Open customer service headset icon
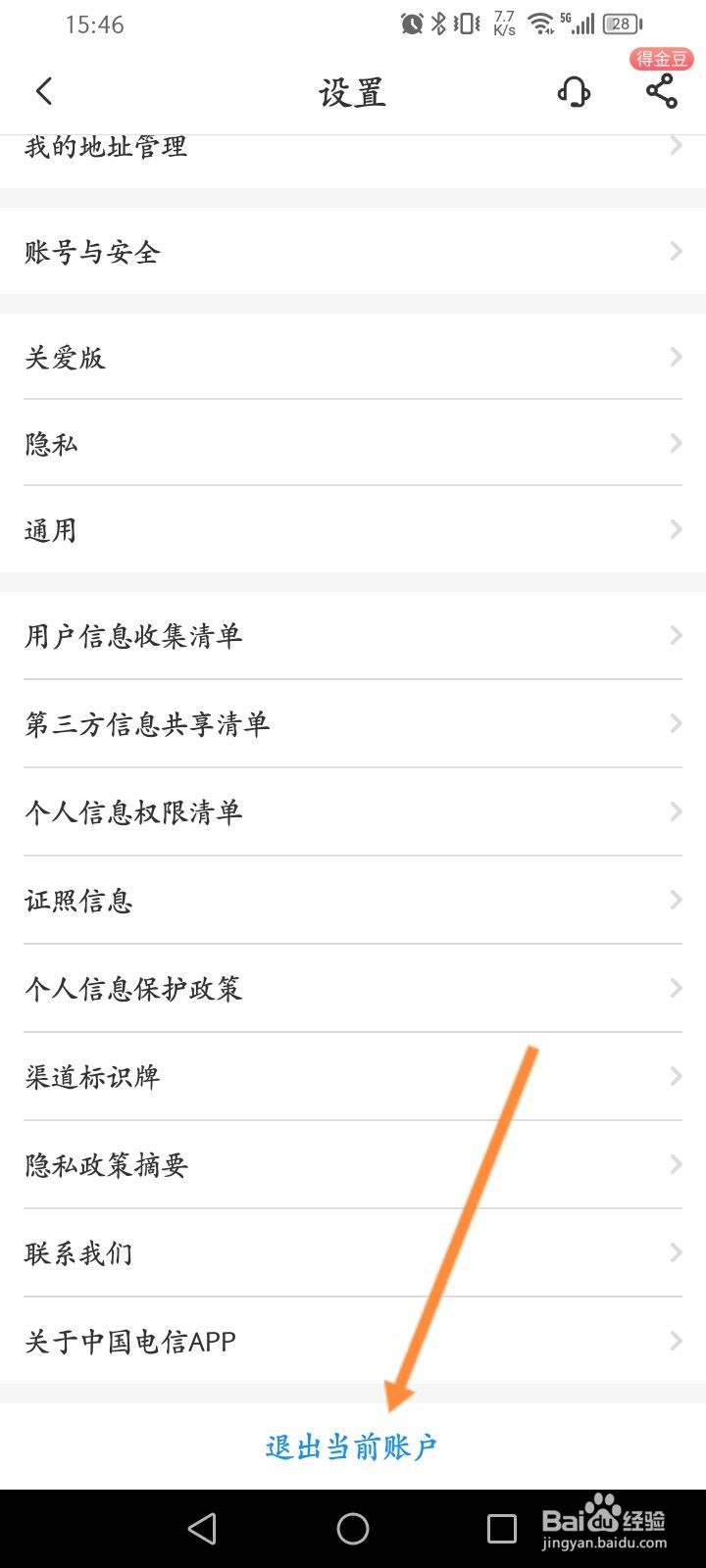The width and height of the screenshot is (706, 1568). tap(575, 92)
